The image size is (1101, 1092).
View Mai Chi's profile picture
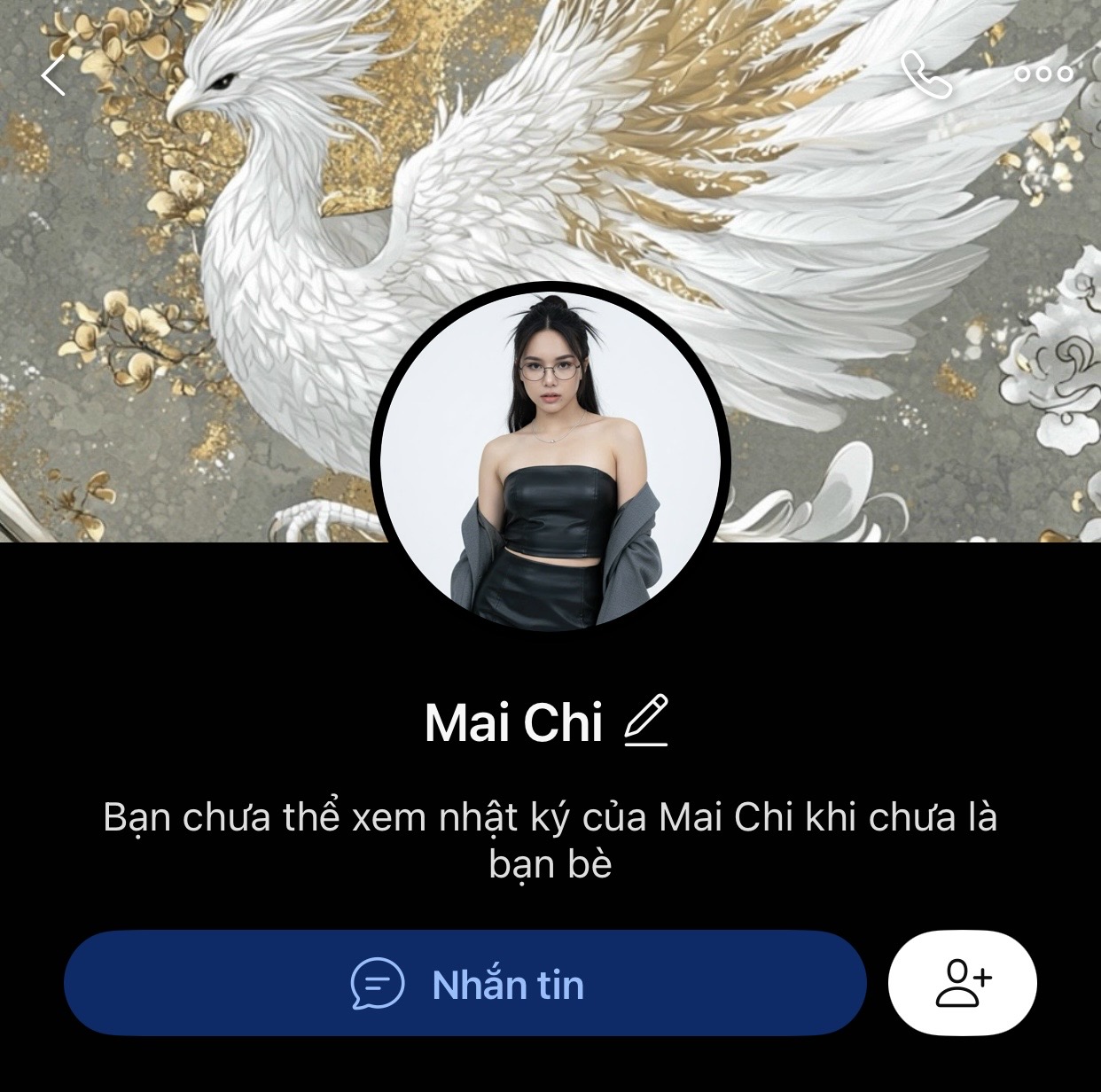click(x=550, y=456)
